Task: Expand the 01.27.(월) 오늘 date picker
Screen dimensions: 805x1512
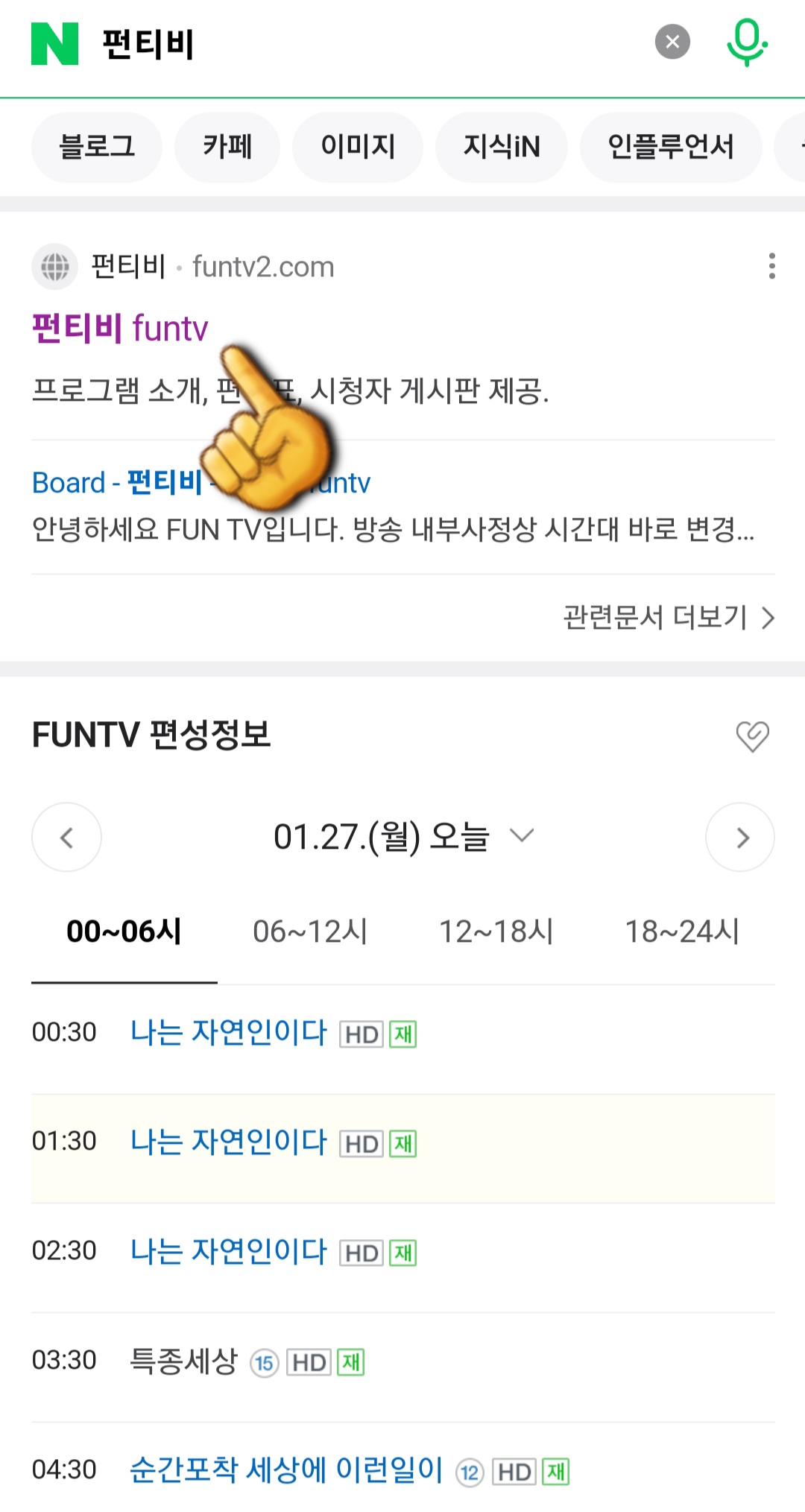Action: (520, 836)
